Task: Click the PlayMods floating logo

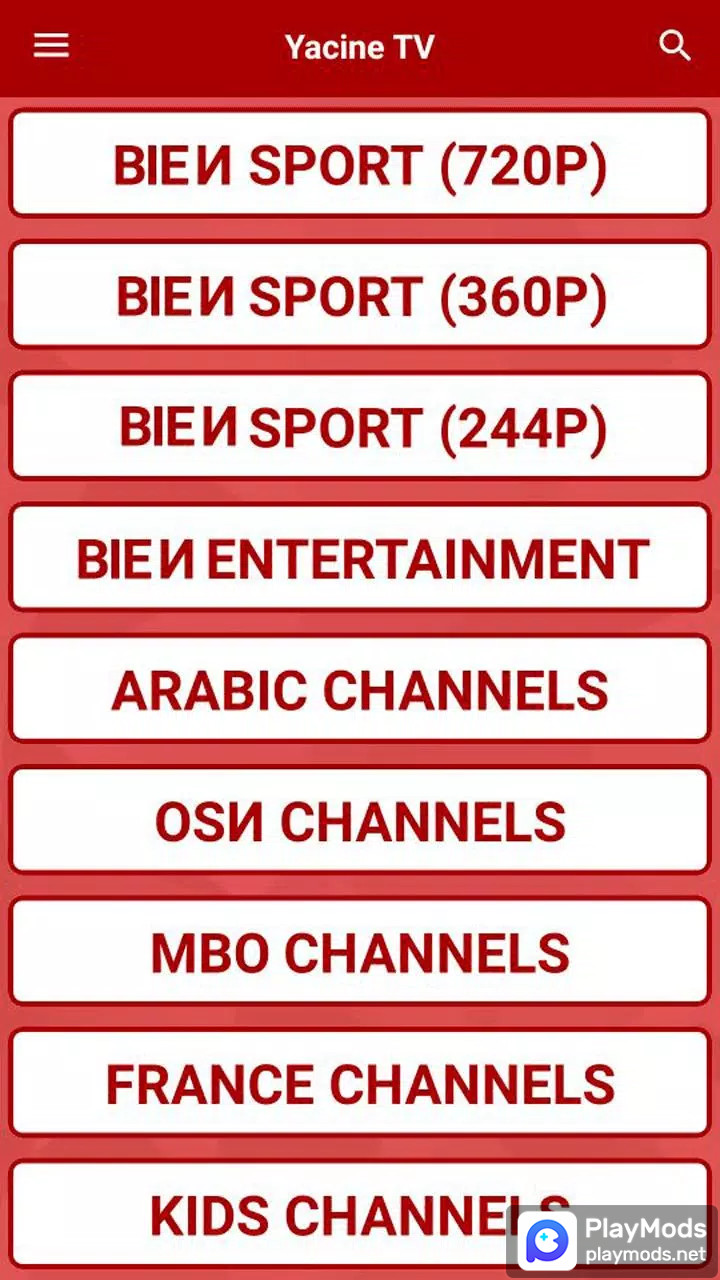Action: pos(545,1242)
